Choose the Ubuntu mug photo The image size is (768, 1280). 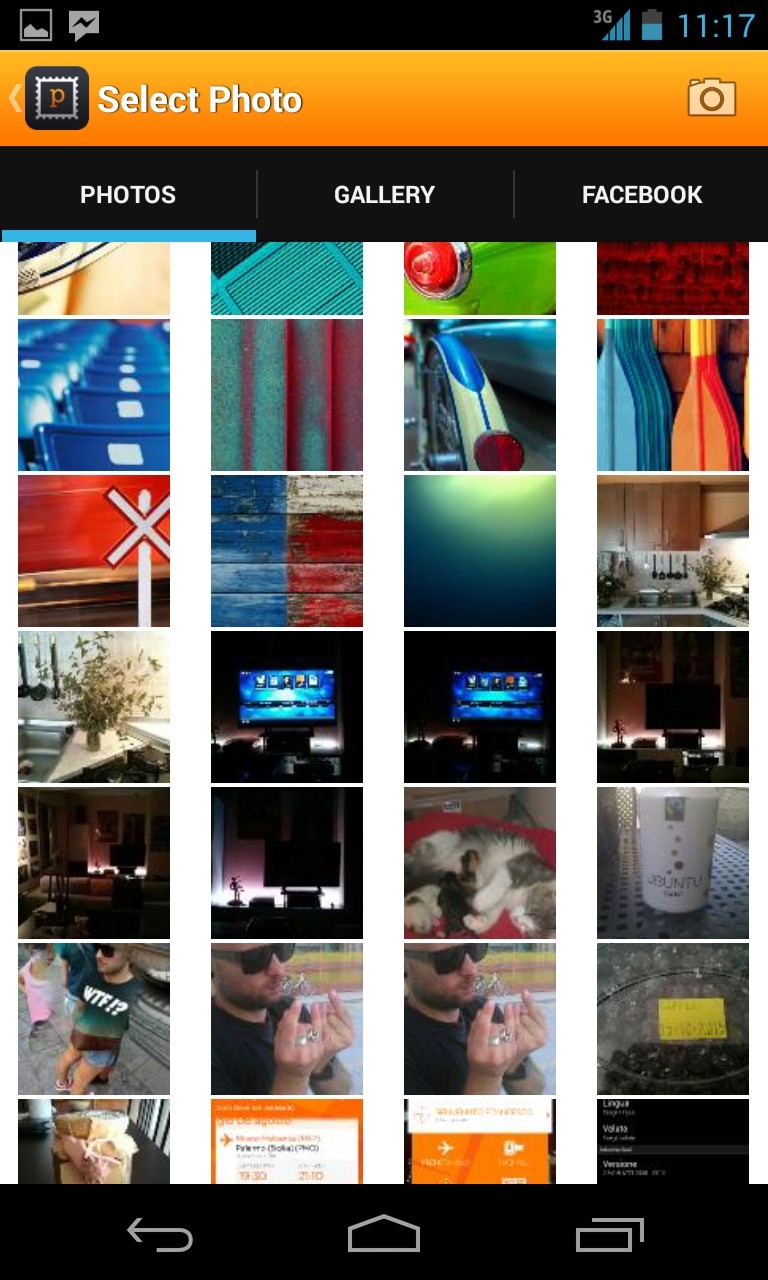pos(673,863)
